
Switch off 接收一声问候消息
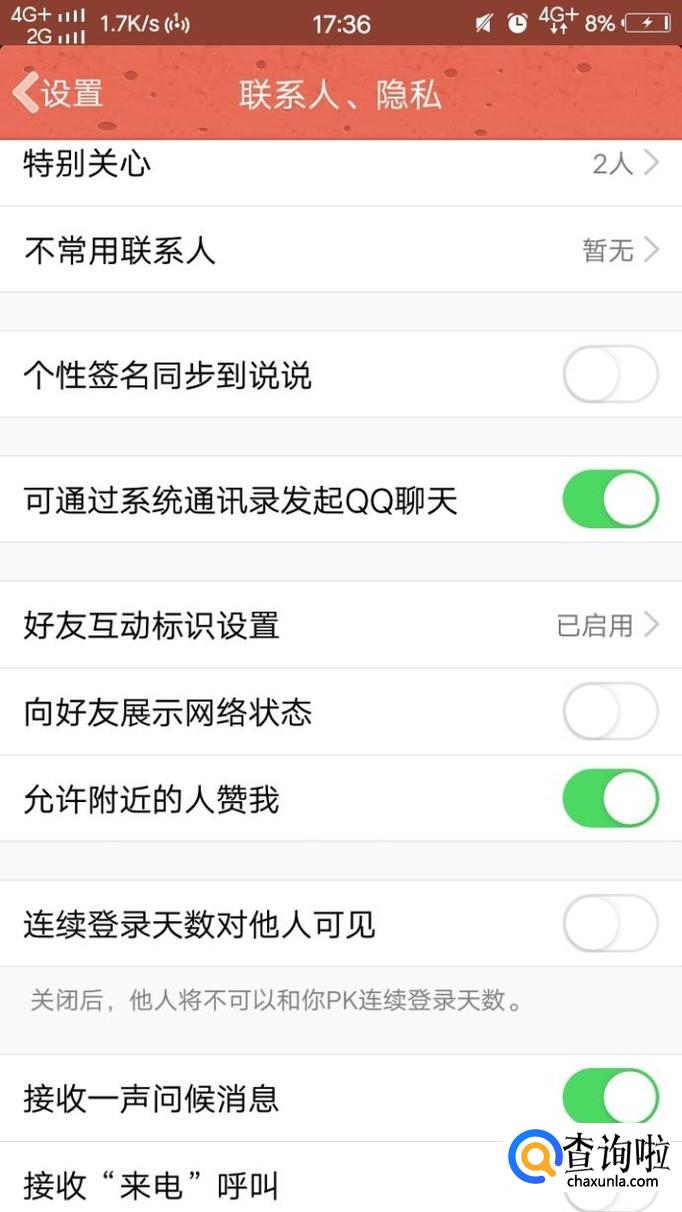tap(610, 1098)
